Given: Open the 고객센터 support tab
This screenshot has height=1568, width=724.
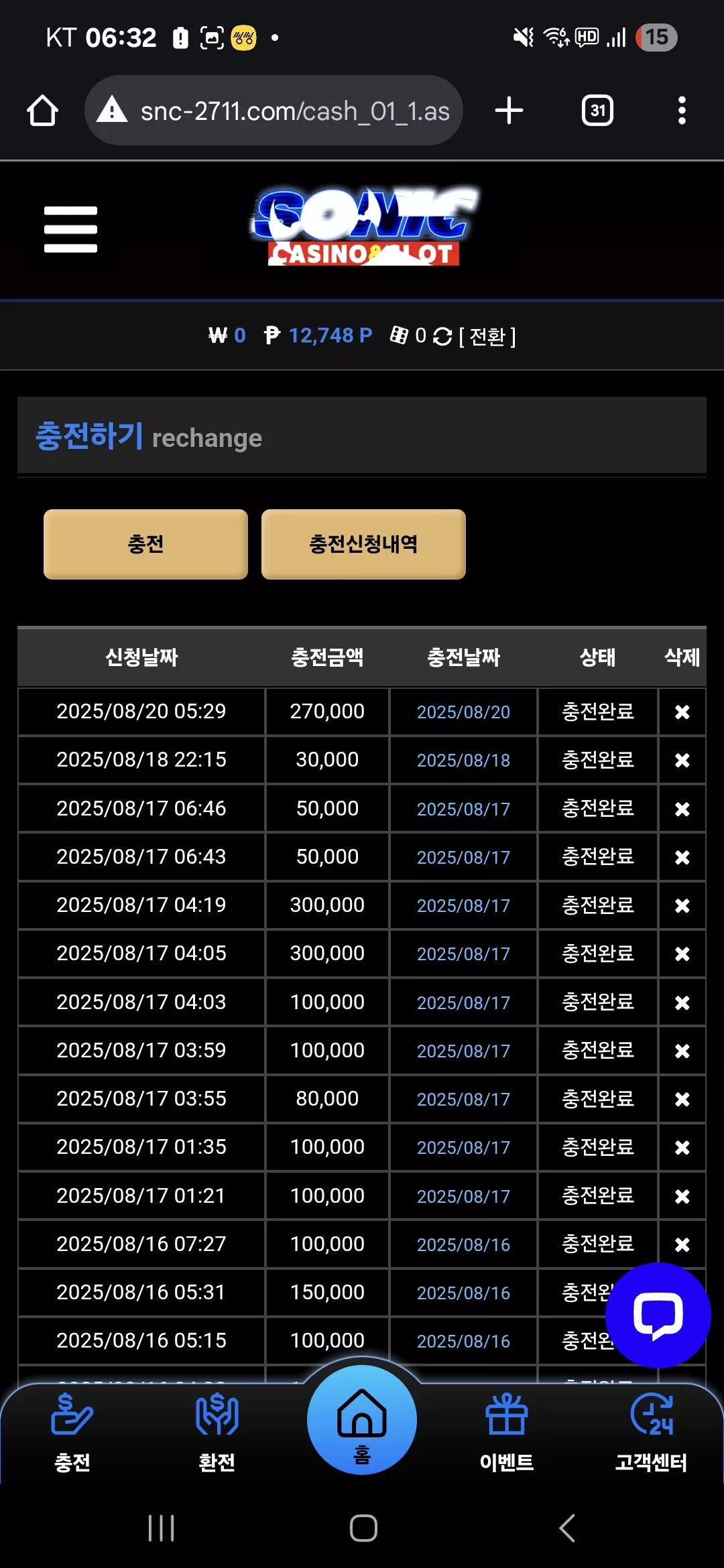Looking at the screenshot, I should (652, 1432).
